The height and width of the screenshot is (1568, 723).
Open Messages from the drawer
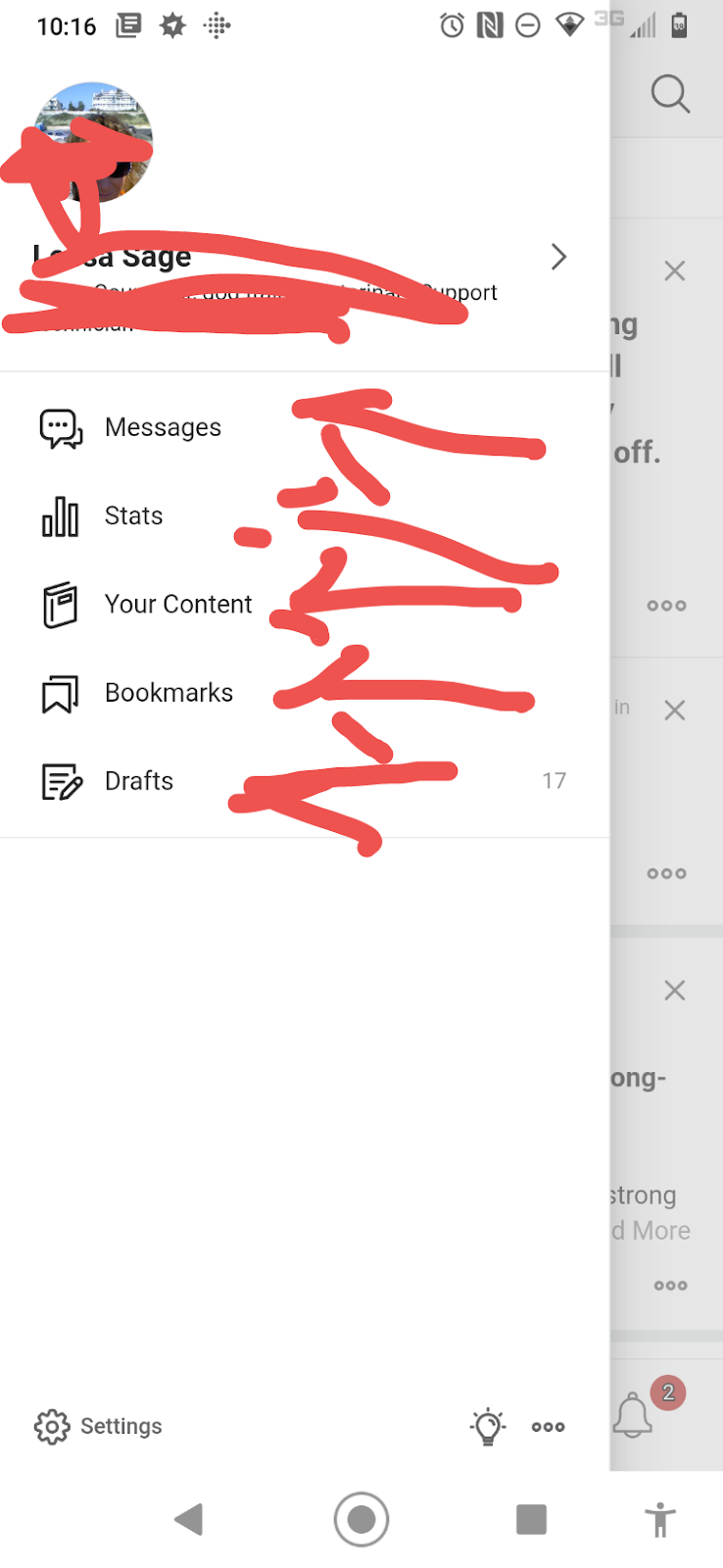click(162, 428)
